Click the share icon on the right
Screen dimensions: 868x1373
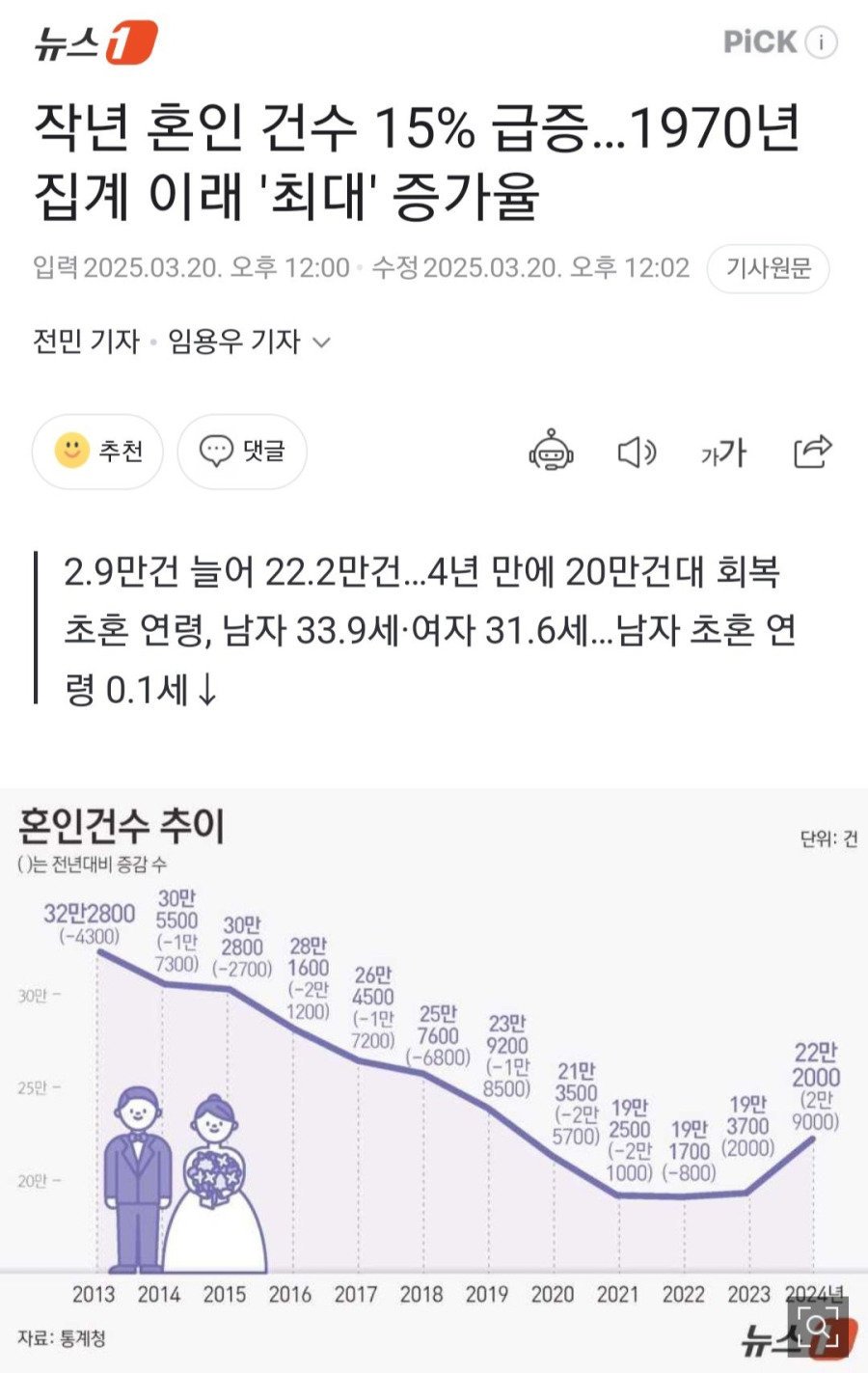[x=813, y=452]
